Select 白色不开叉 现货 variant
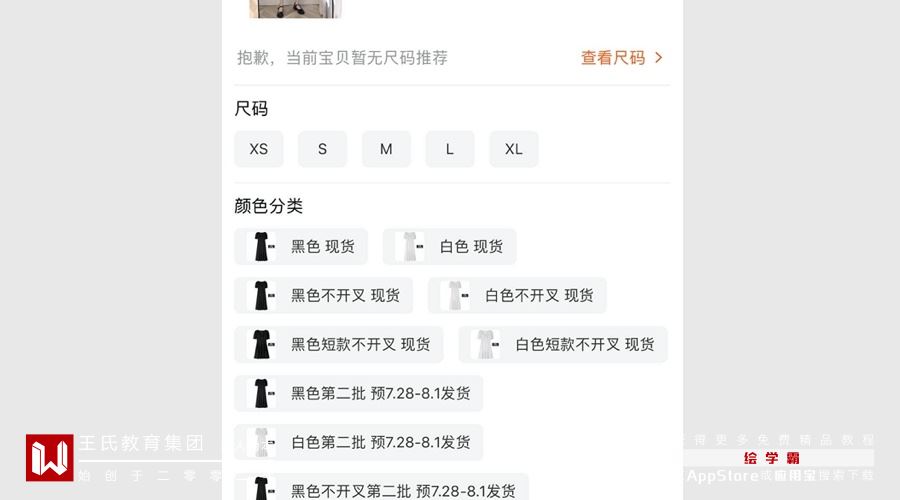This screenshot has width=900, height=500. click(x=517, y=296)
